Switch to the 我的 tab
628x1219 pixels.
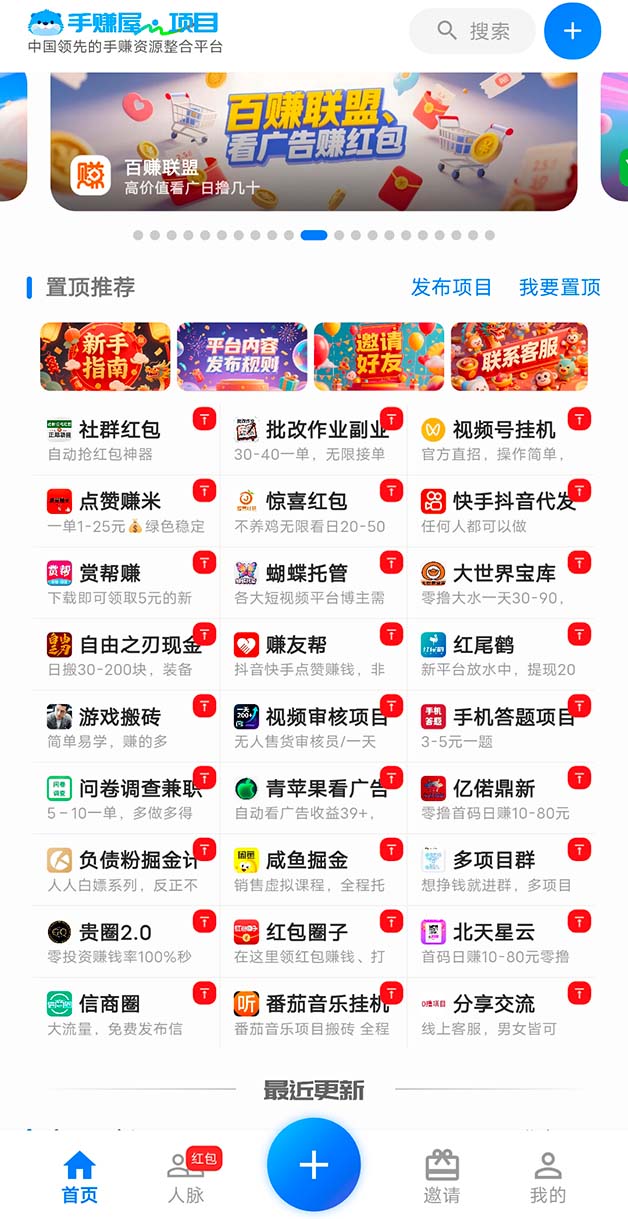pyautogui.click(x=547, y=1177)
